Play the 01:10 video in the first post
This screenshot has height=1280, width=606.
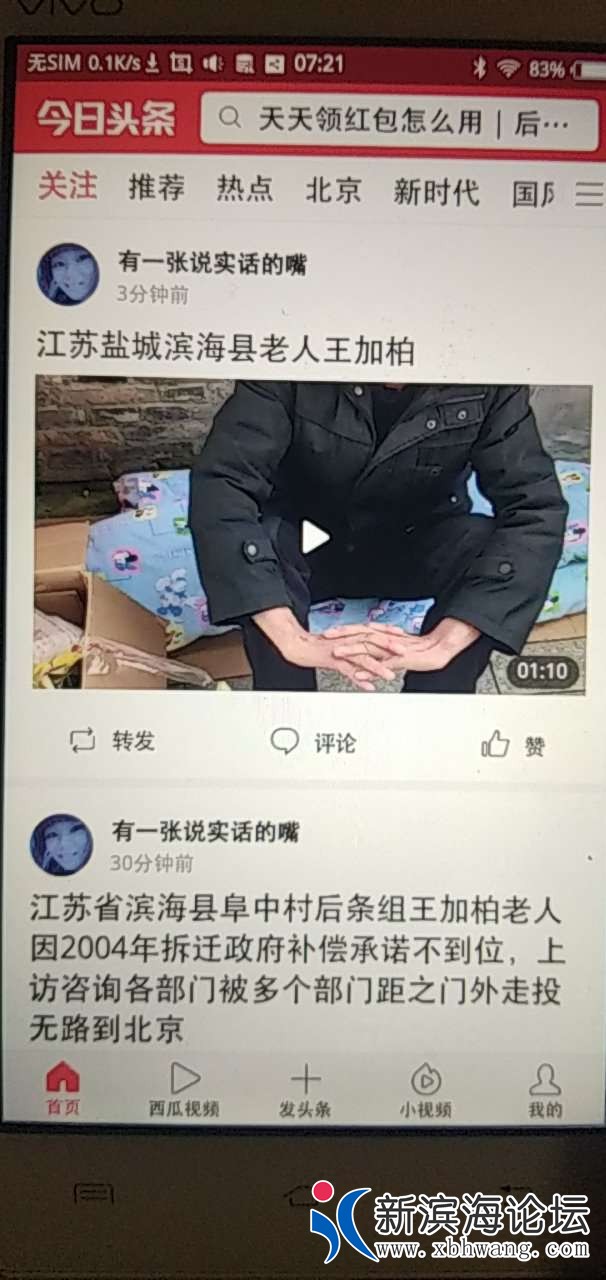314,537
